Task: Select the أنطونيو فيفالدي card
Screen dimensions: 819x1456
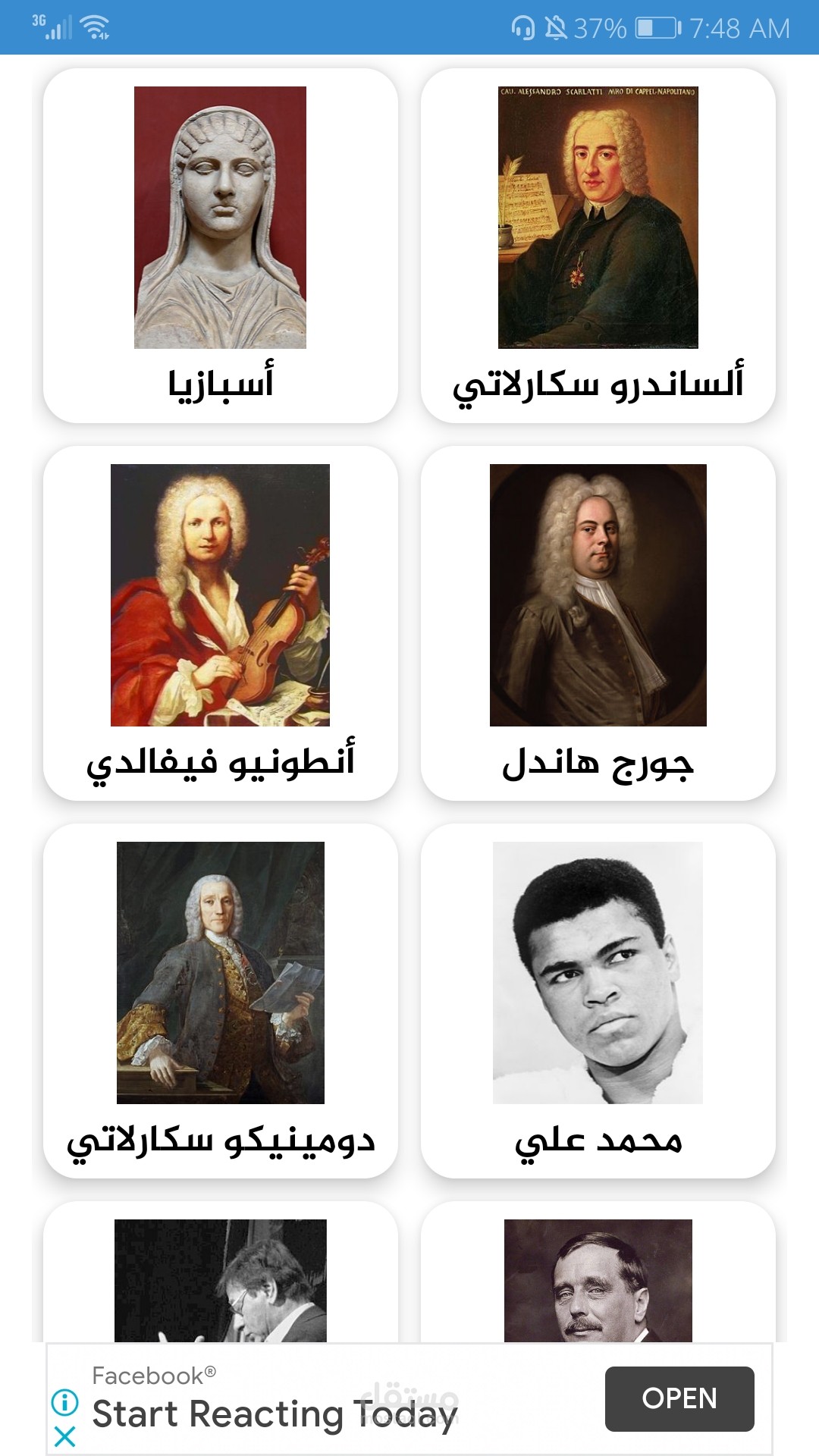Action: pyautogui.click(x=220, y=623)
